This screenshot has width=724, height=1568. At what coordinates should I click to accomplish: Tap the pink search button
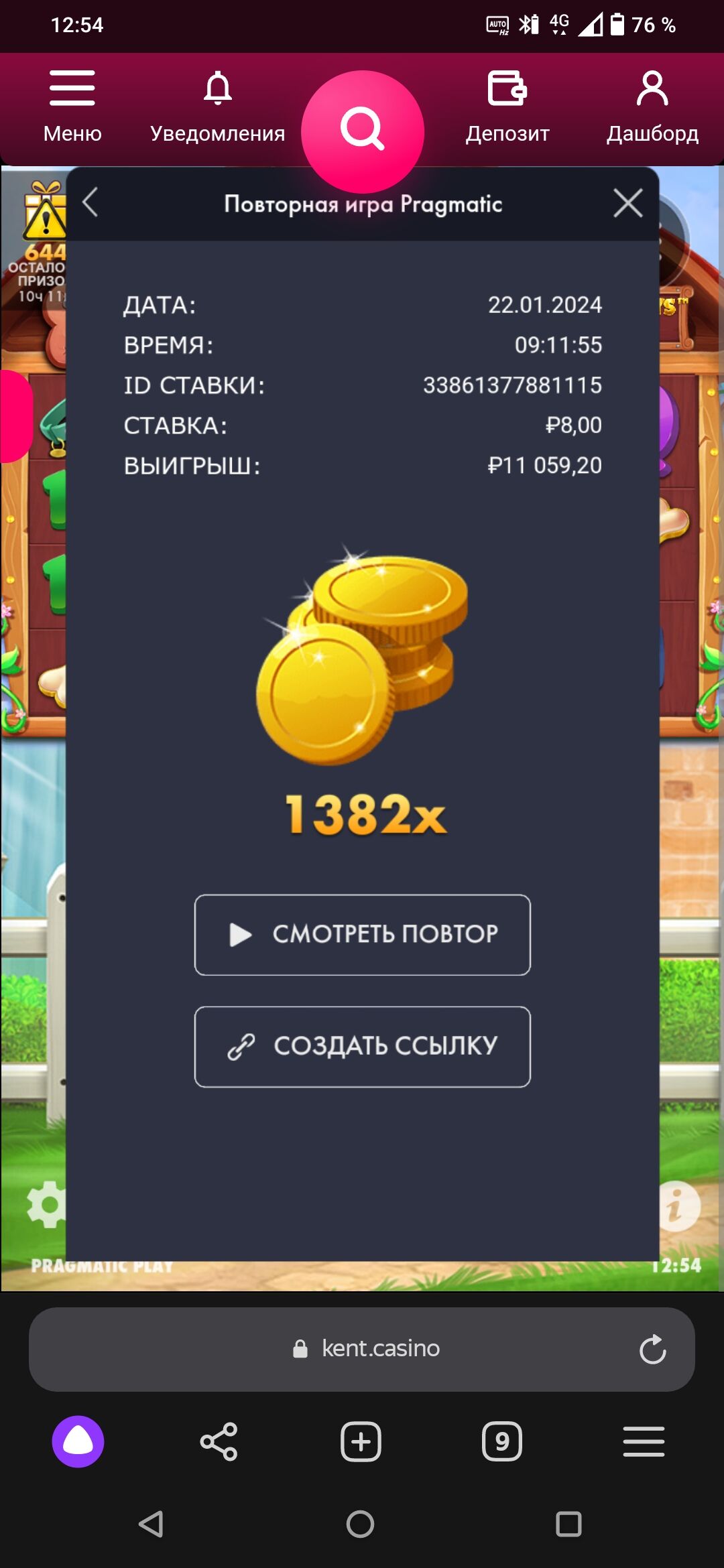363,131
